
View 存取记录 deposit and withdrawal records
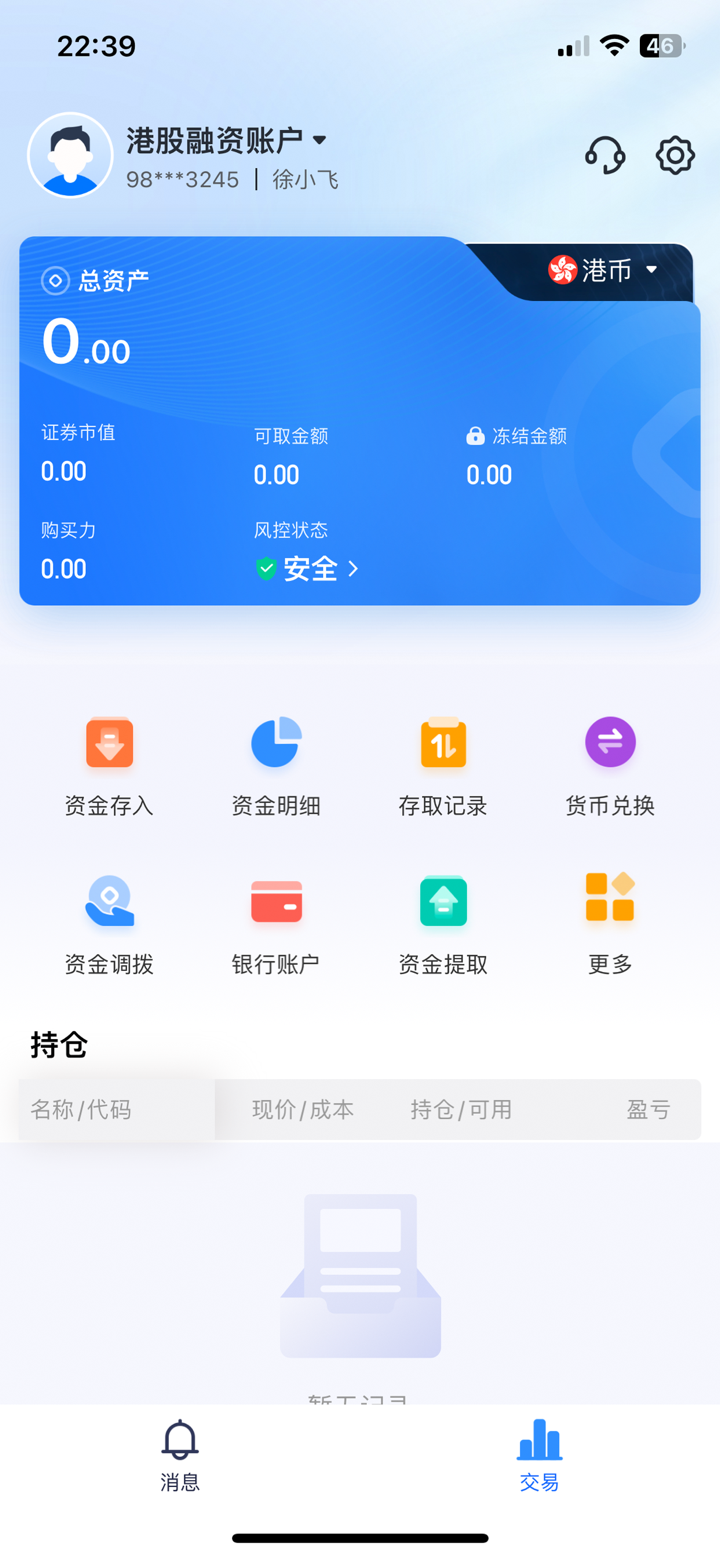coord(443,765)
